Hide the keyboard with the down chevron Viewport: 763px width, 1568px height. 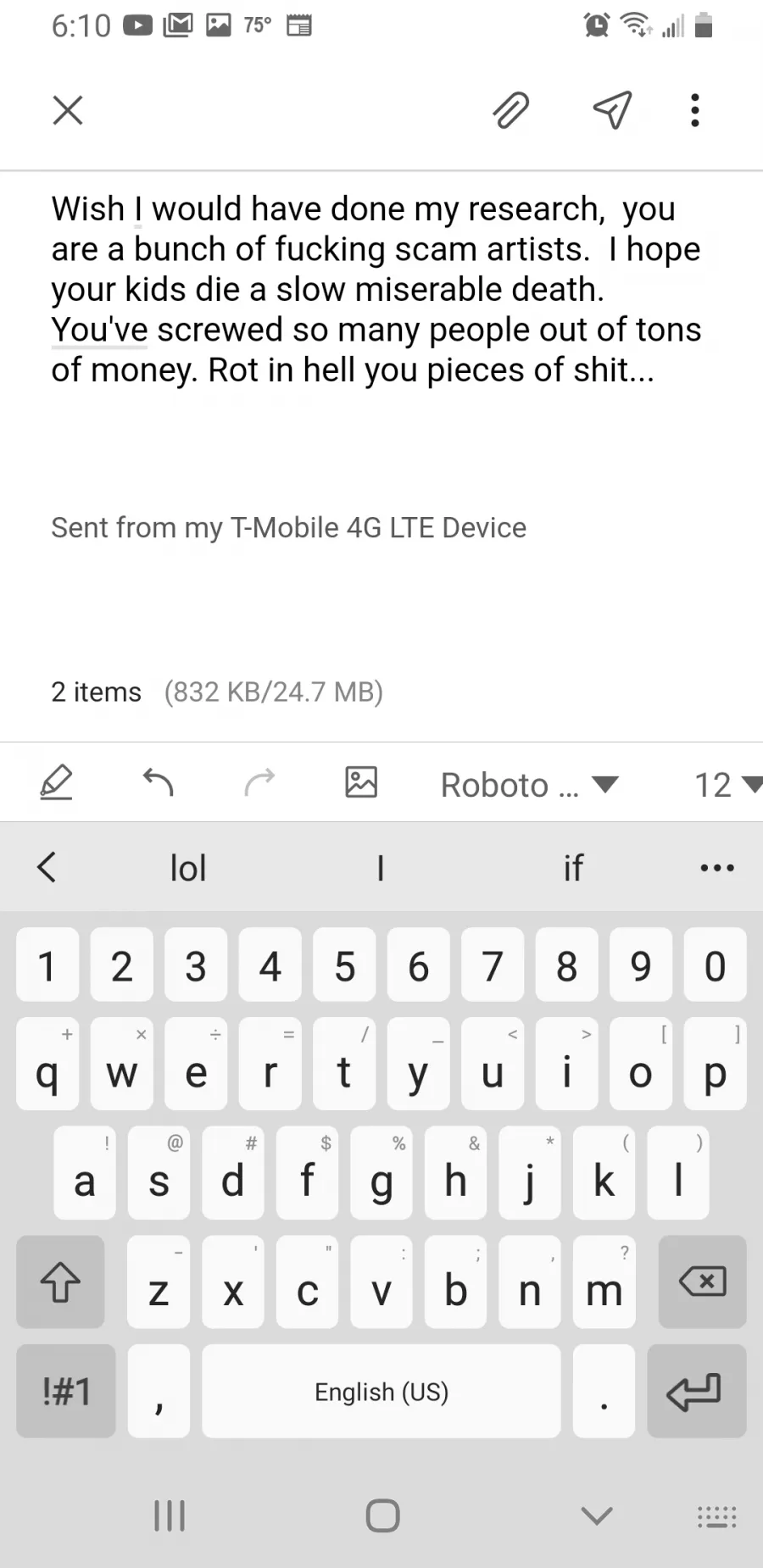pyautogui.click(x=597, y=1515)
